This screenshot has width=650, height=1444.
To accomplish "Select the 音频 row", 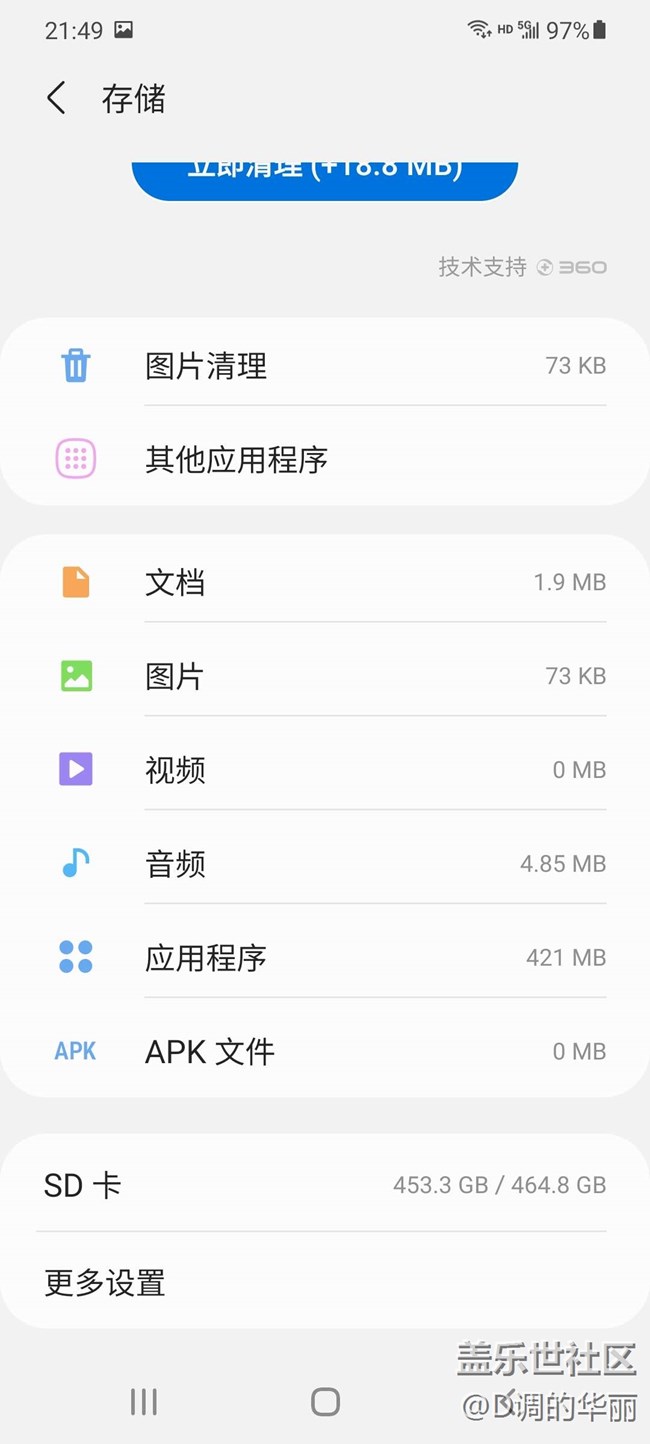I will click(325, 864).
